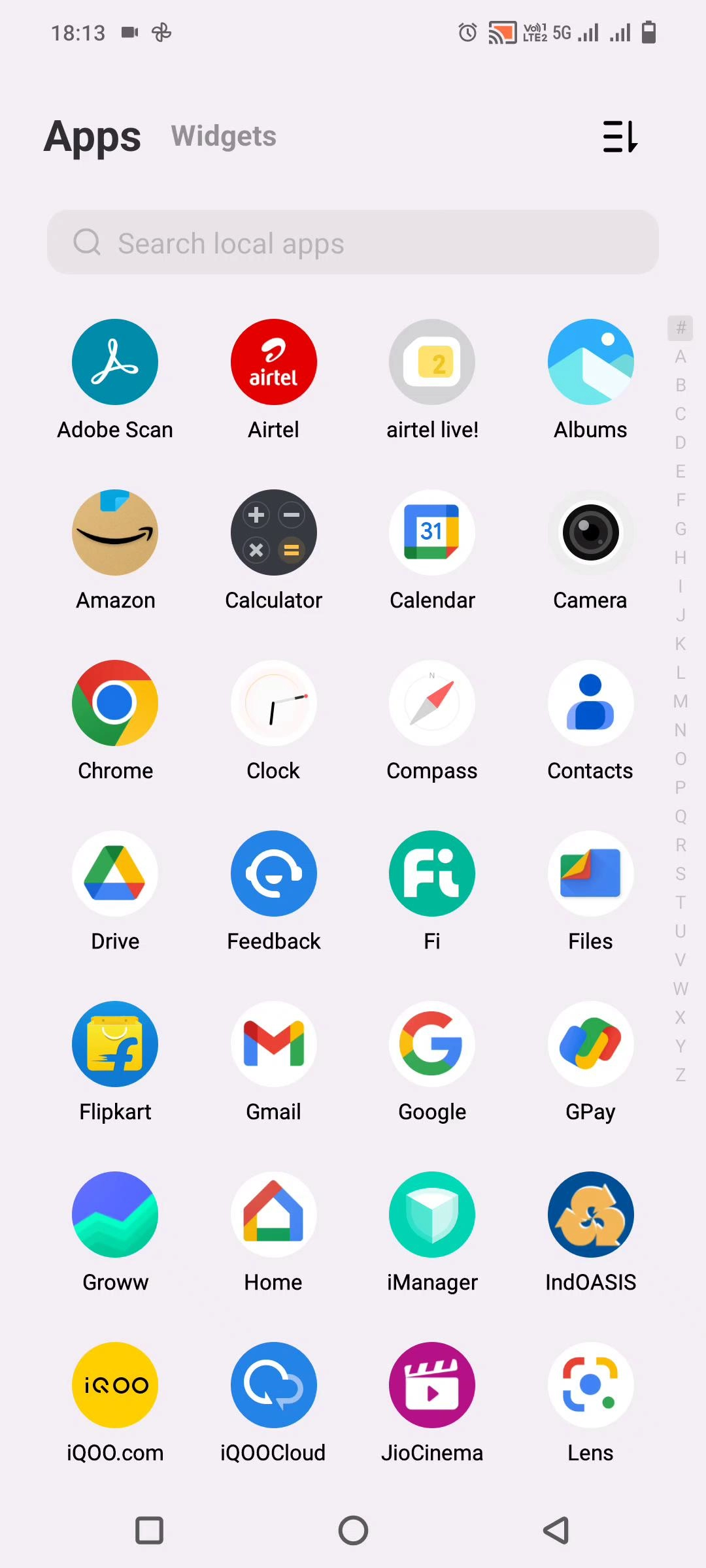Launch the Camera app
706x1568 pixels.
[x=590, y=533]
